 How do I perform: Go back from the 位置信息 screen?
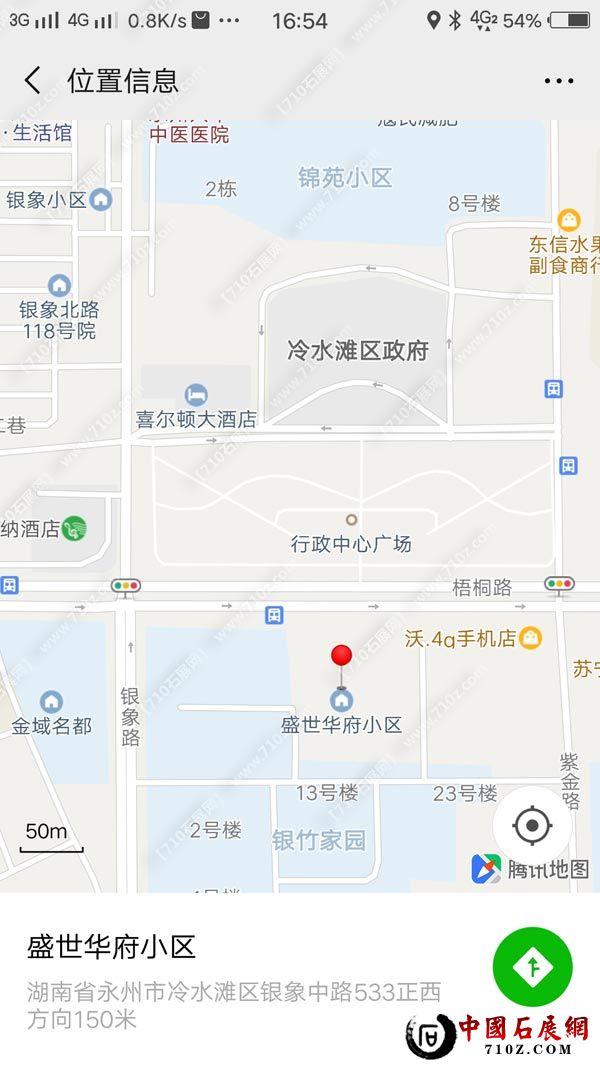[x=33, y=80]
